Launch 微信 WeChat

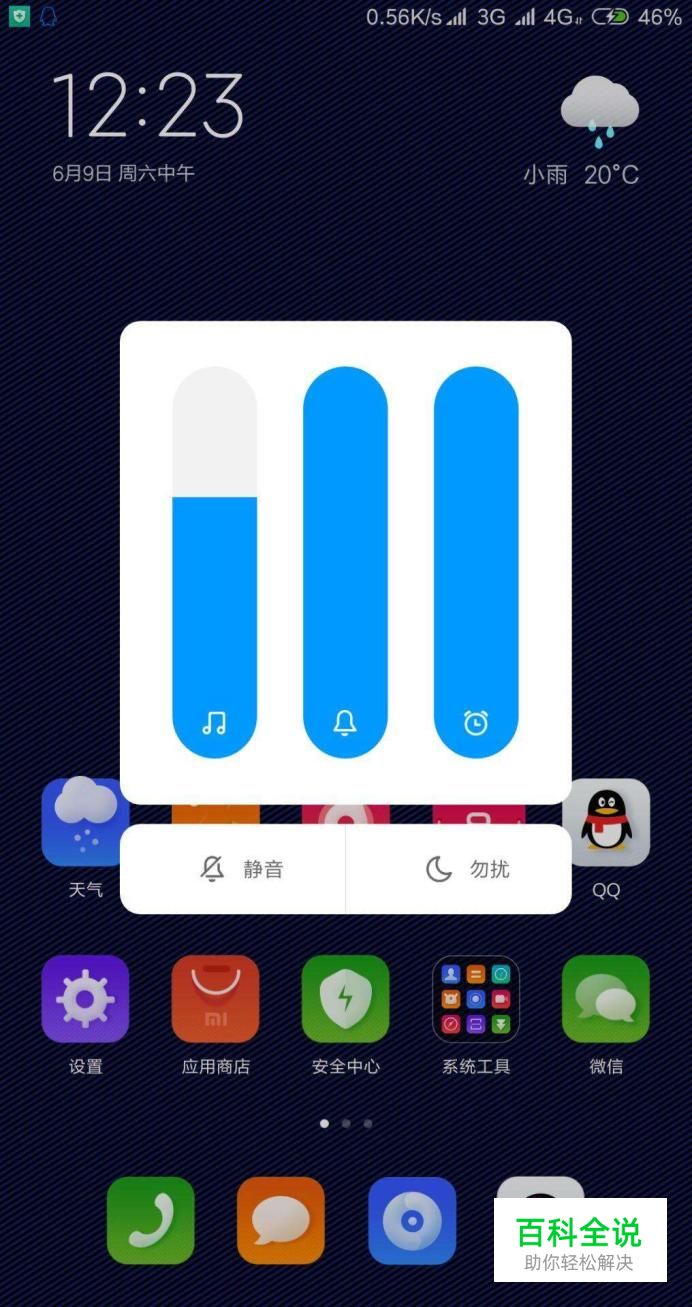click(606, 999)
